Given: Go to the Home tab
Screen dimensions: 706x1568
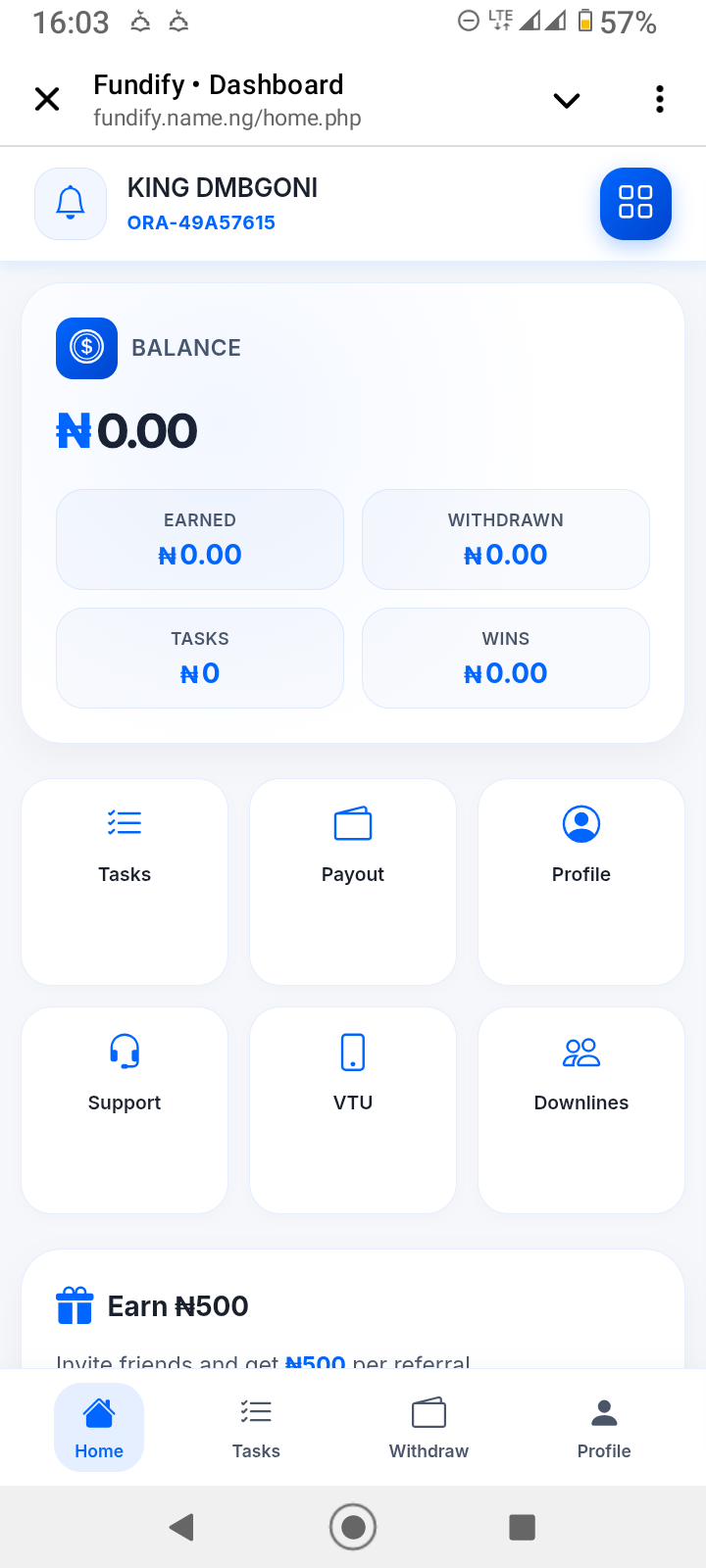Looking at the screenshot, I should tap(99, 1427).
